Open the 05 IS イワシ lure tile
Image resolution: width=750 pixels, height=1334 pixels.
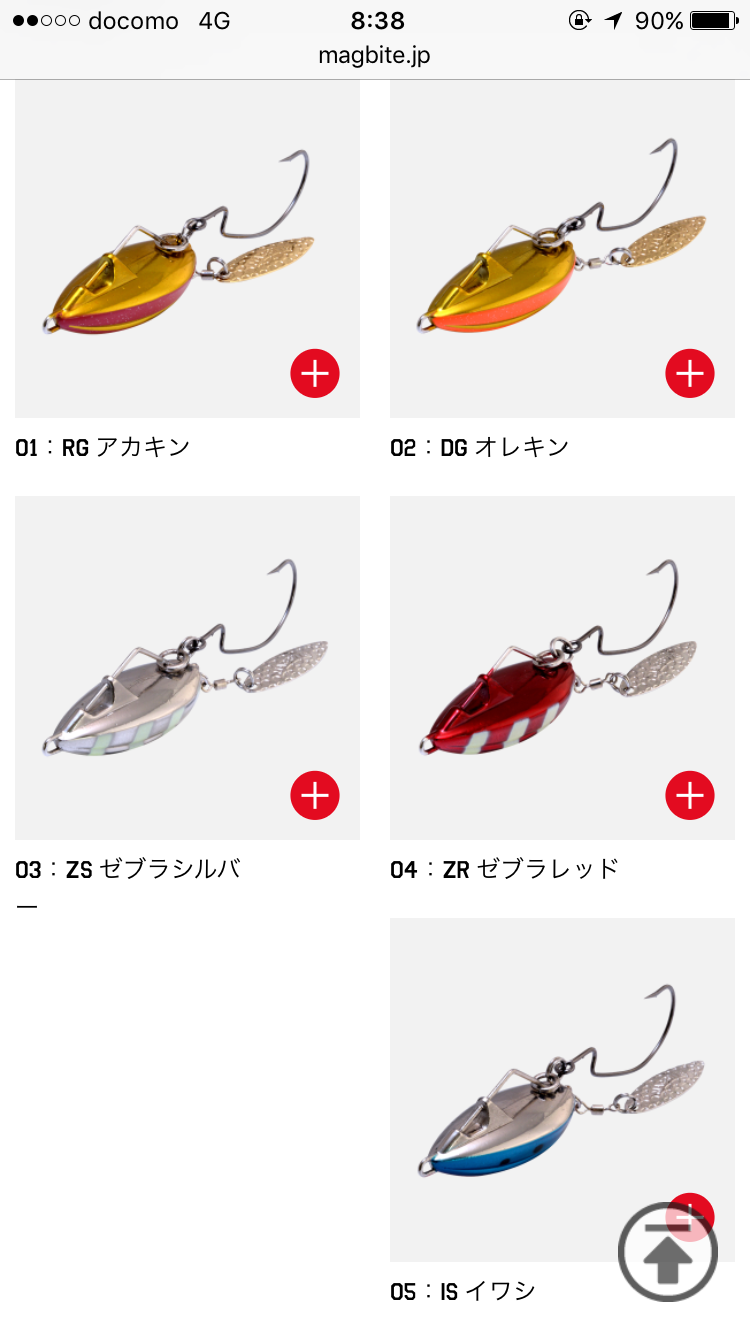click(562, 1090)
